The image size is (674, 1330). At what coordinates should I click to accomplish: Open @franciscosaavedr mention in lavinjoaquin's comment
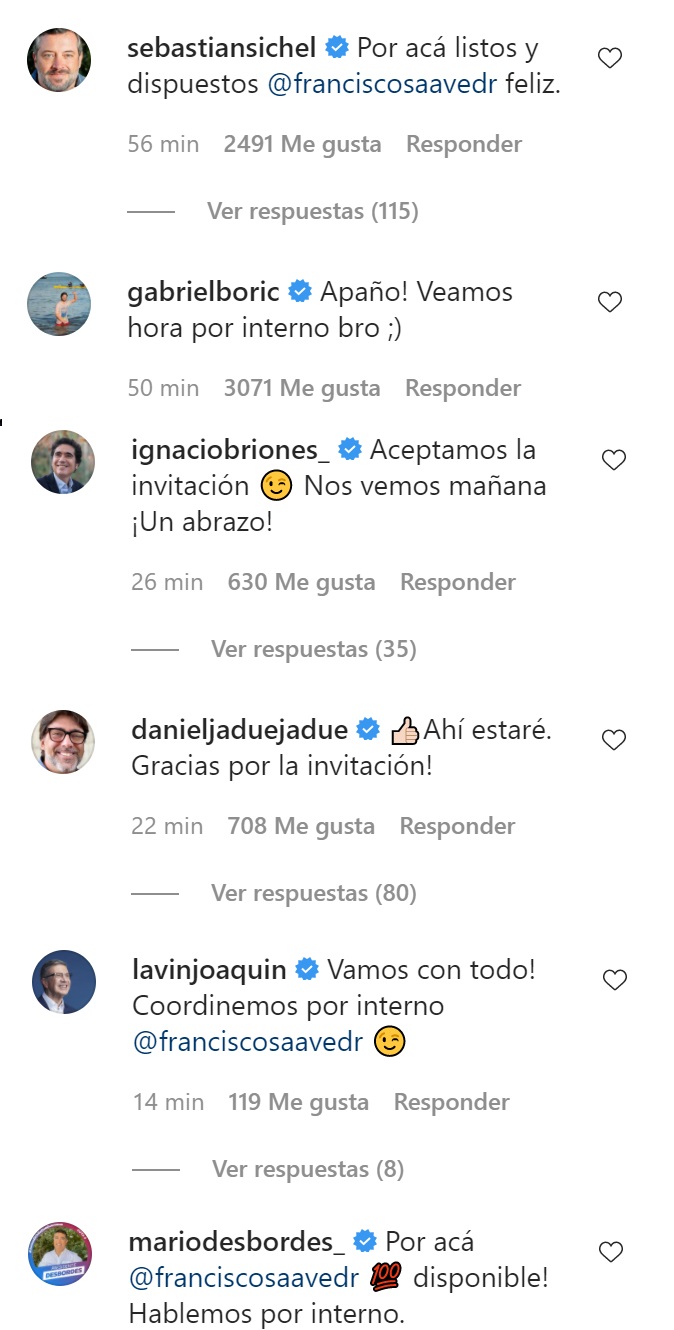(x=248, y=1042)
